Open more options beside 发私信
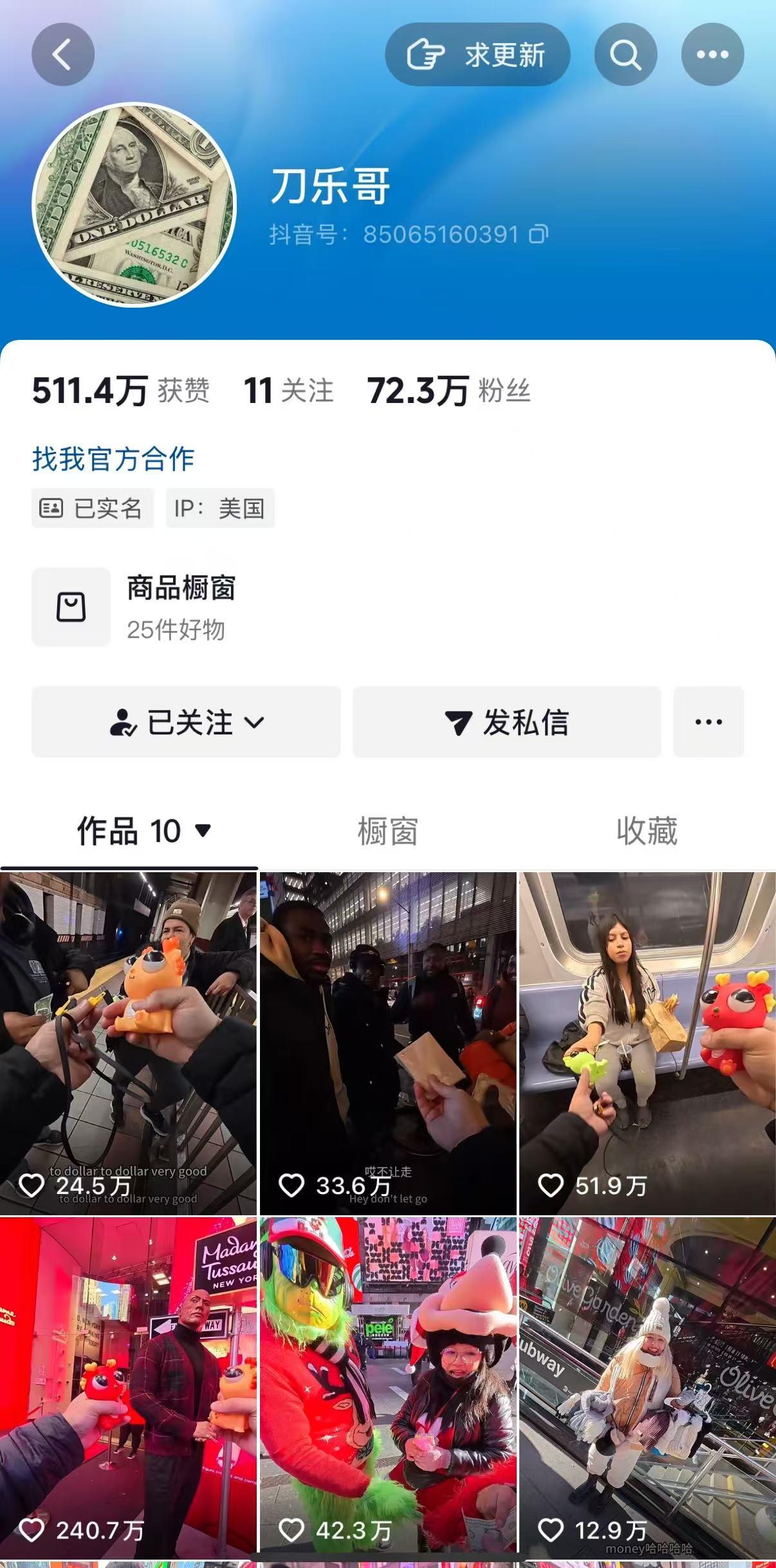The width and height of the screenshot is (776, 1568). [x=708, y=722]
